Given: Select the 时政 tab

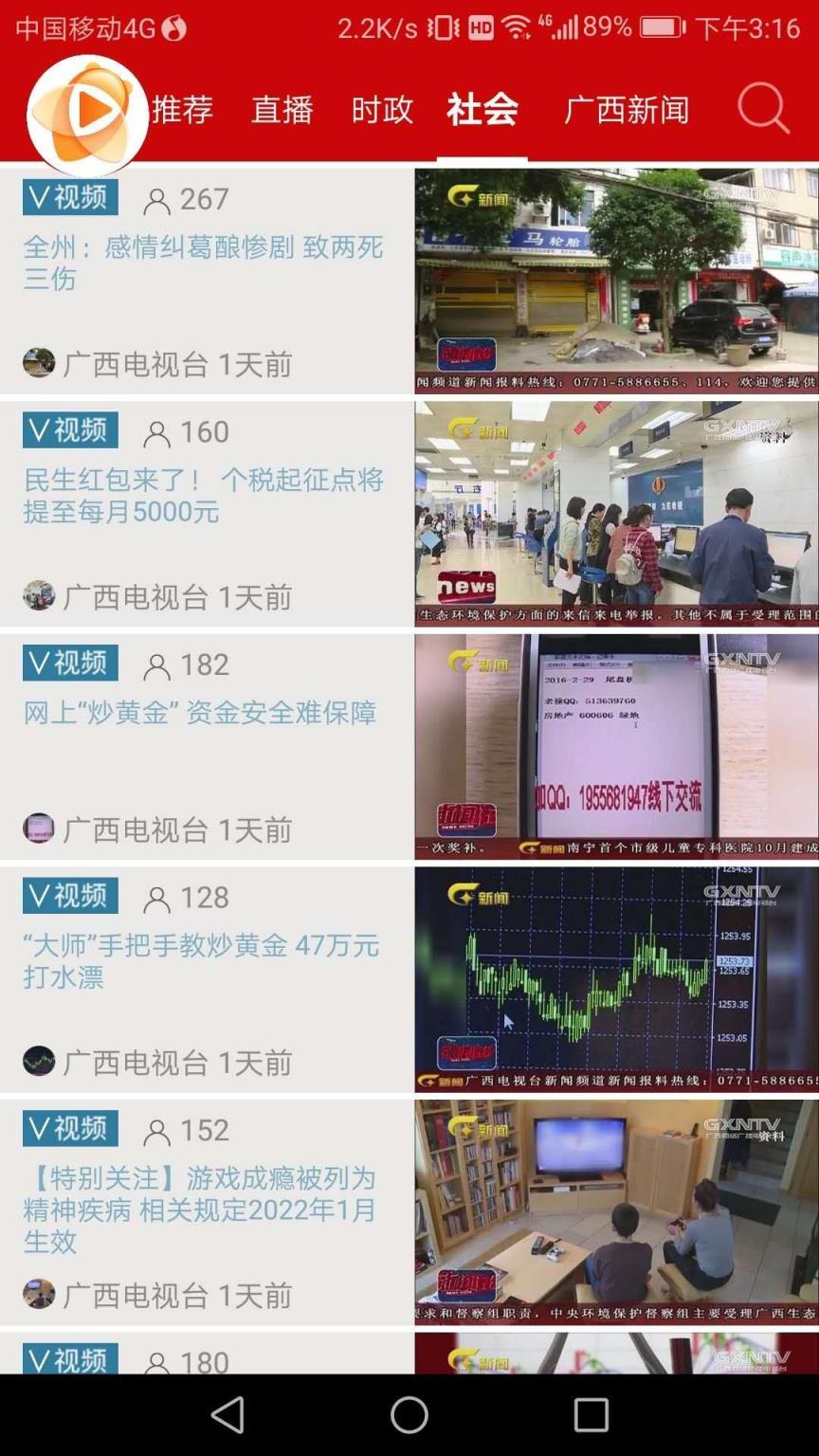Looking at the screenshot, I should pos(382,109).
